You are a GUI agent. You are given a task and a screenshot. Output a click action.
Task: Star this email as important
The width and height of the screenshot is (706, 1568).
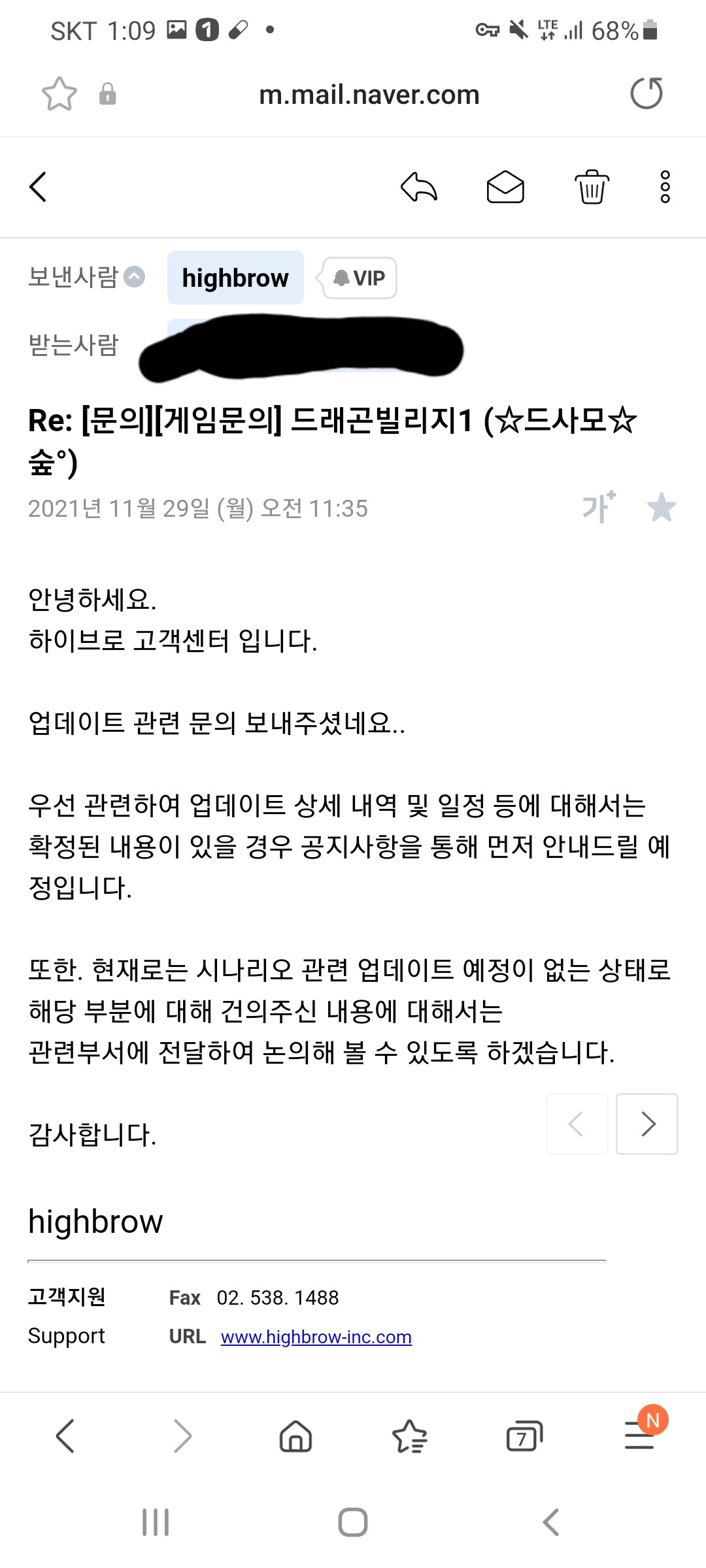pos(662,508)
